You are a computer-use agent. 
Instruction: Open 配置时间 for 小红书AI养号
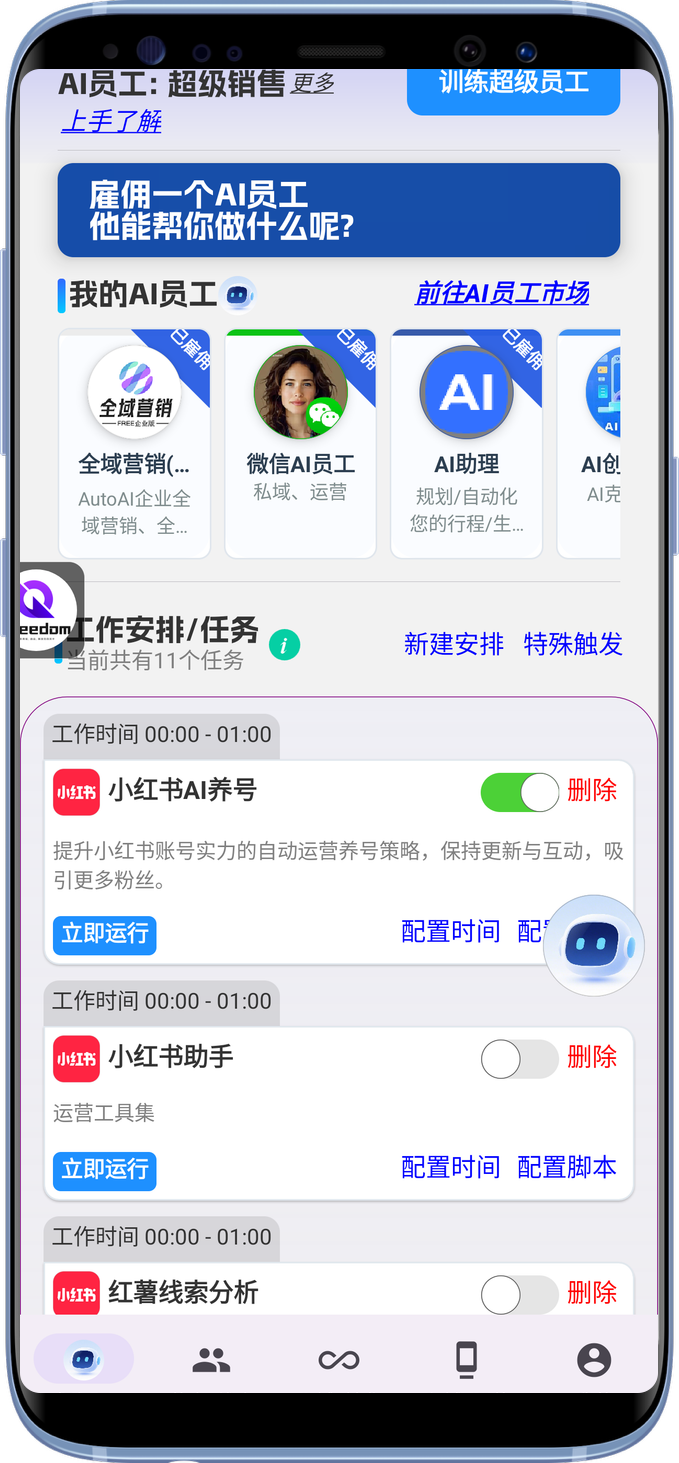point(450,932)
